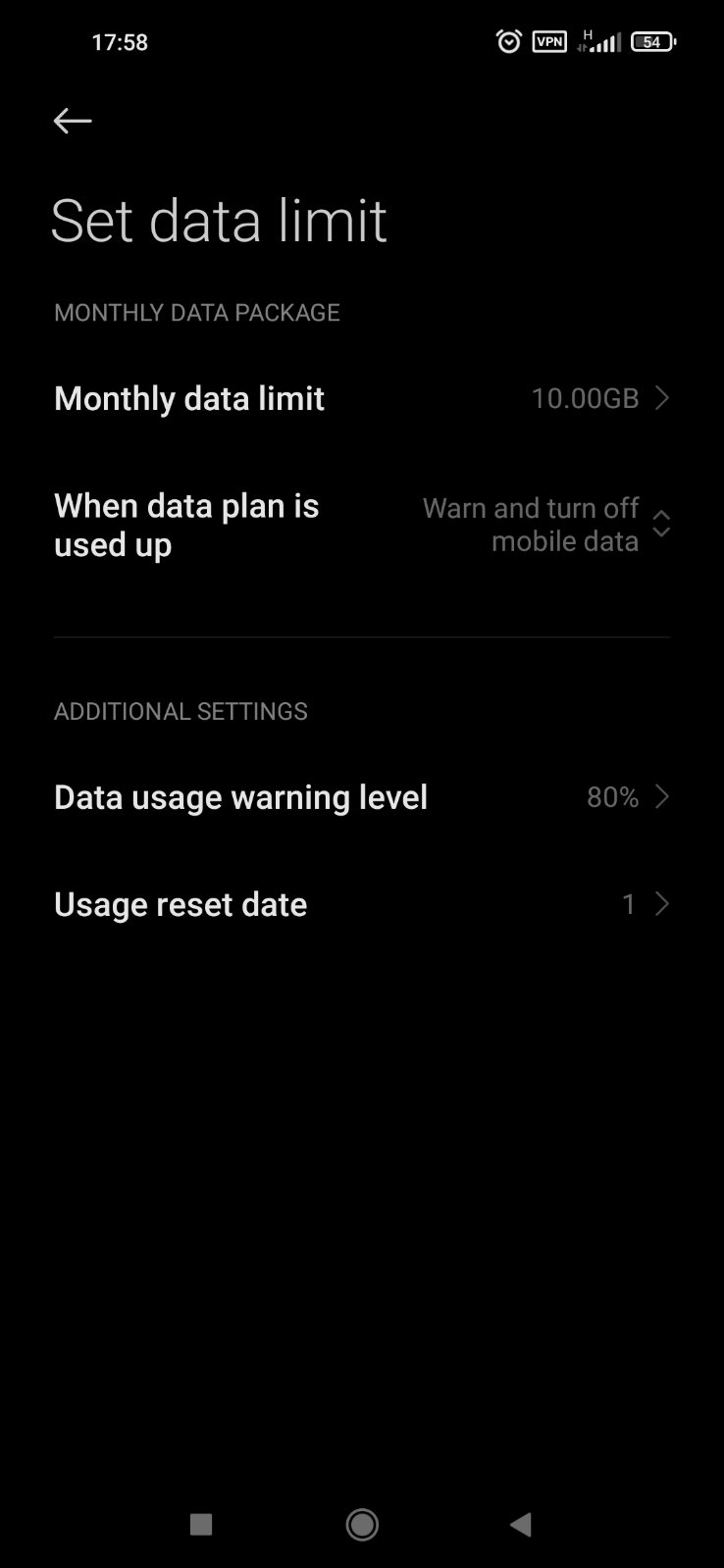Open Monthly data limit setting

coord(362,398)
